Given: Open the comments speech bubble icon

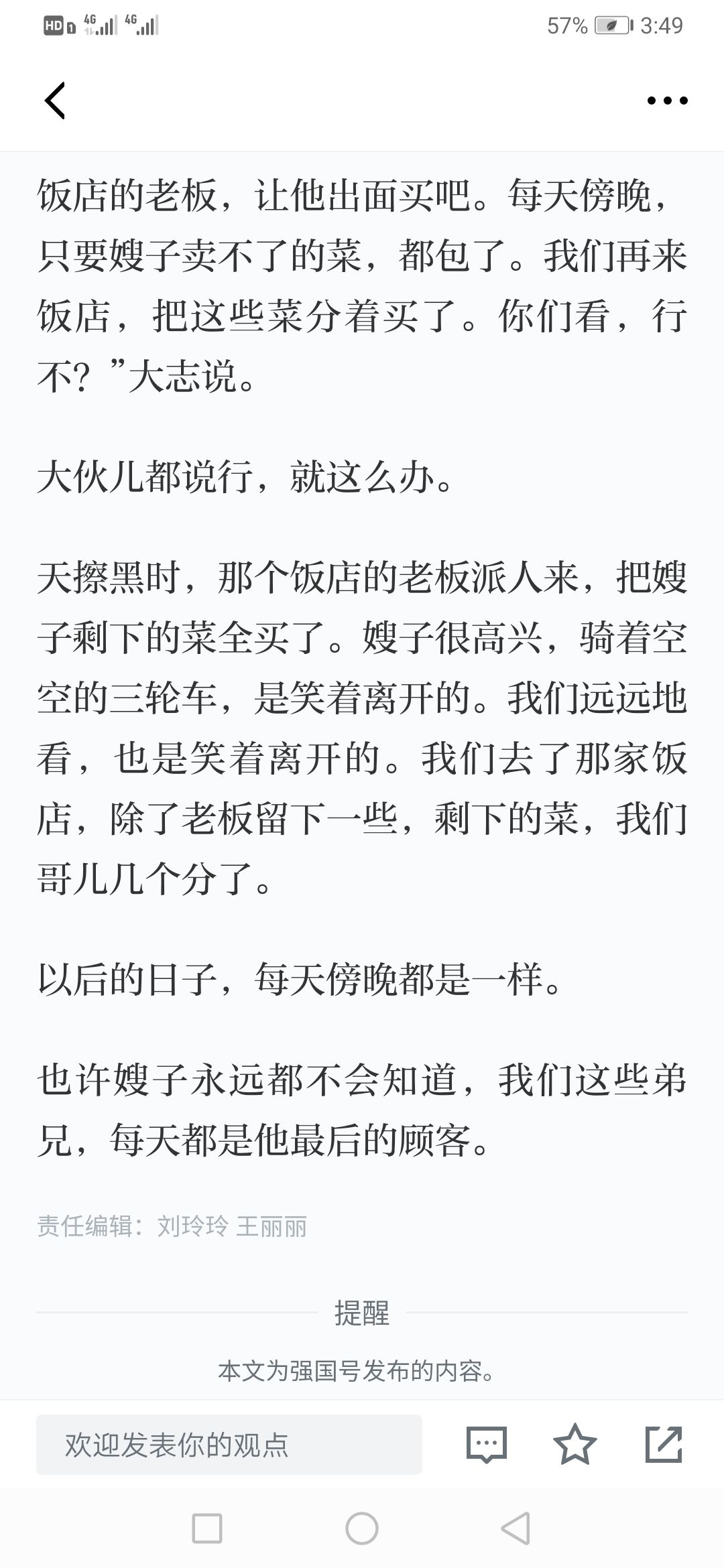Looking at the screenshot, I should [487, 1444].
